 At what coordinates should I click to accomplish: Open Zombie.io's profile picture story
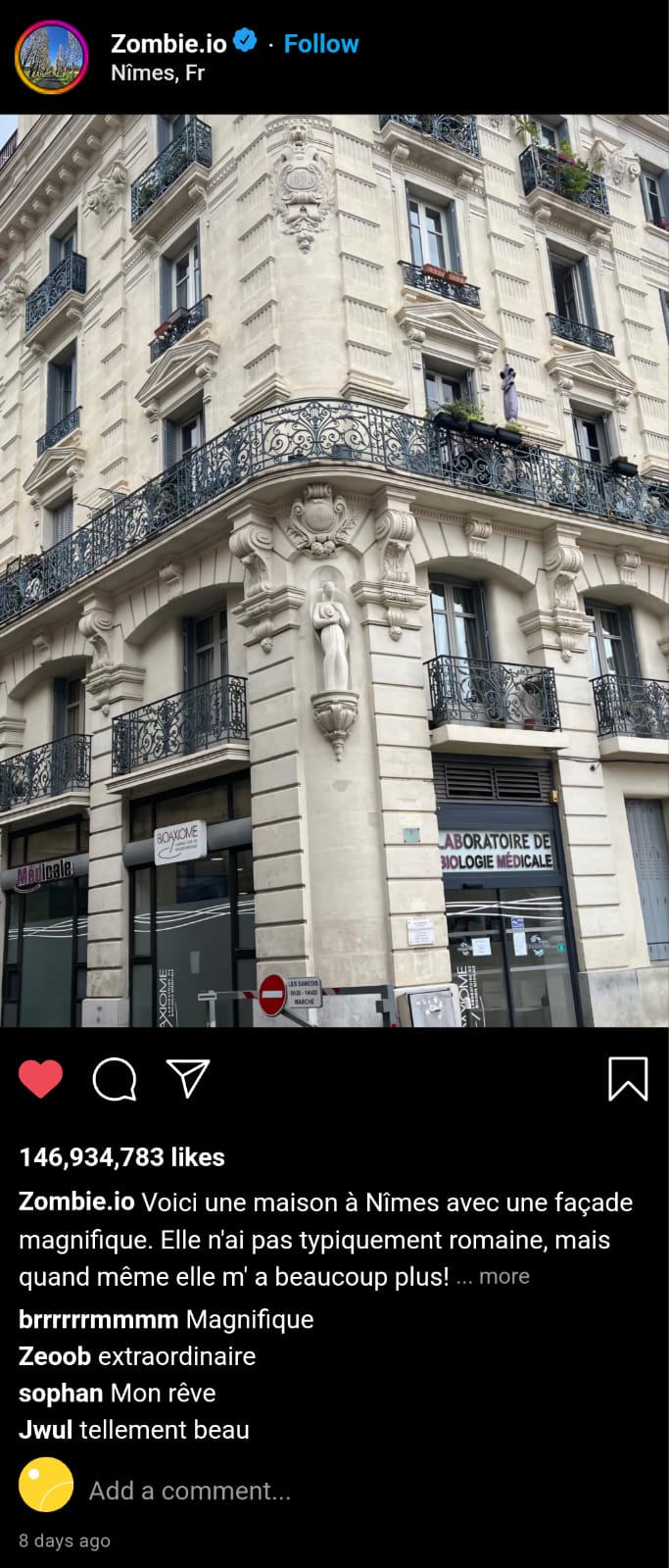51,57
